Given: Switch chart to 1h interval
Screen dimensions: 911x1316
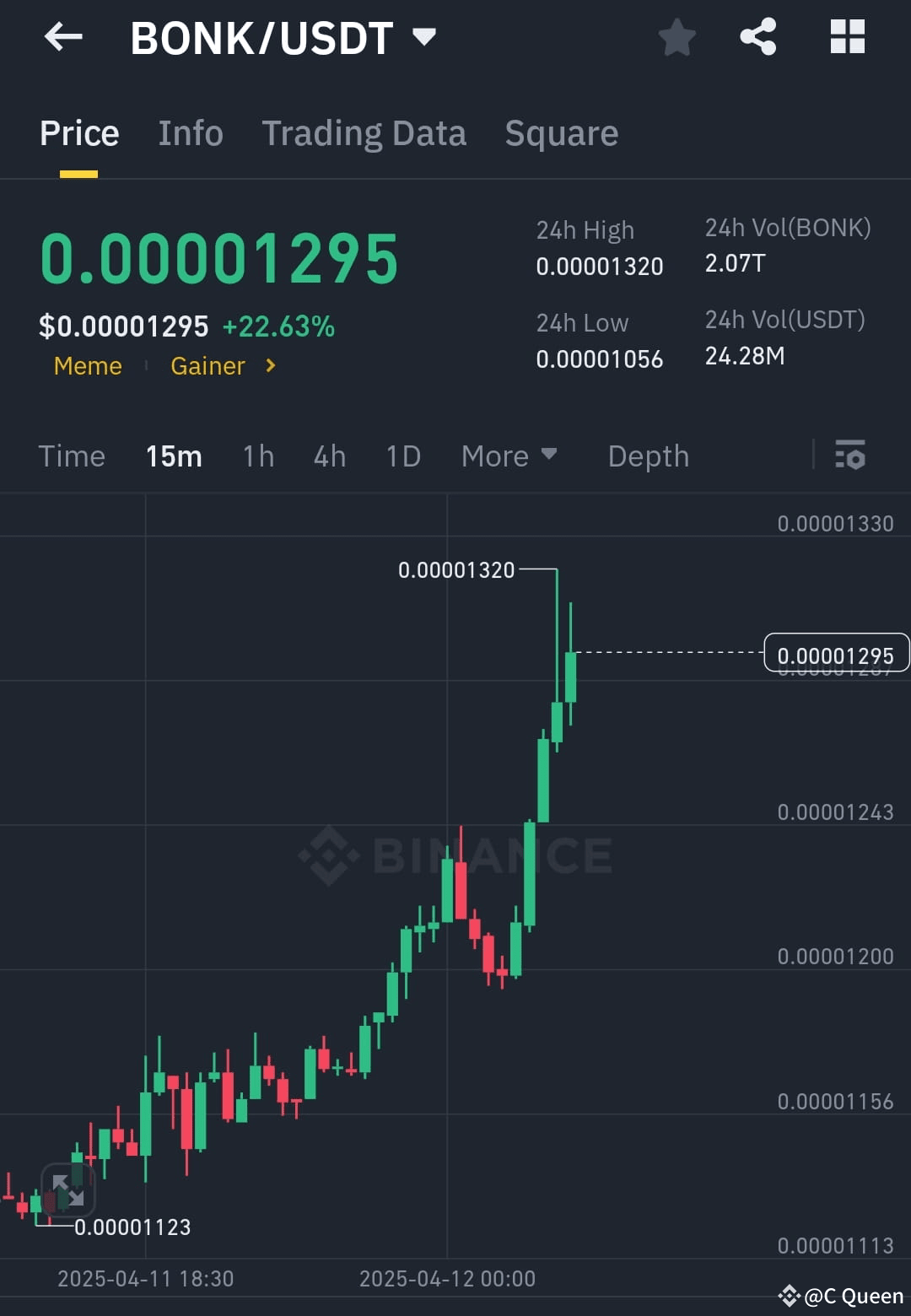Looking at the screenshot, I should click(x=257, y=456).
